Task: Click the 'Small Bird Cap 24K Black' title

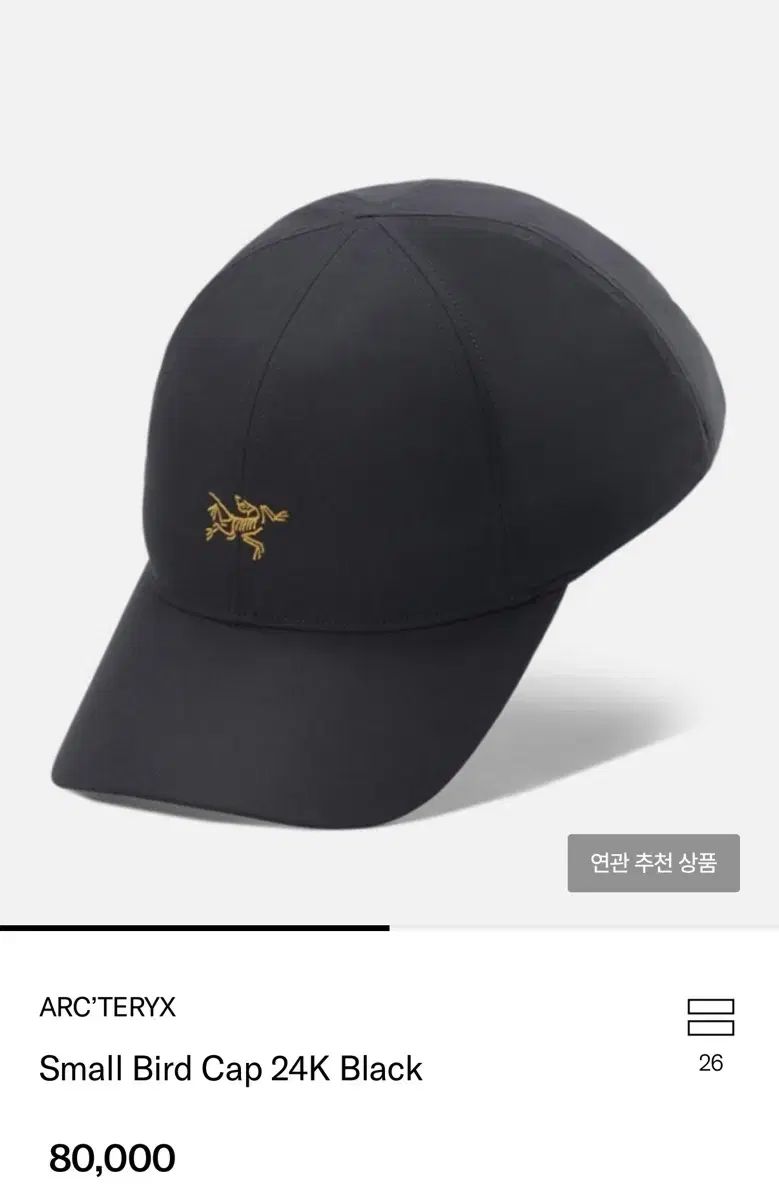Action: pyautogui.click(x=228, y=1068)
